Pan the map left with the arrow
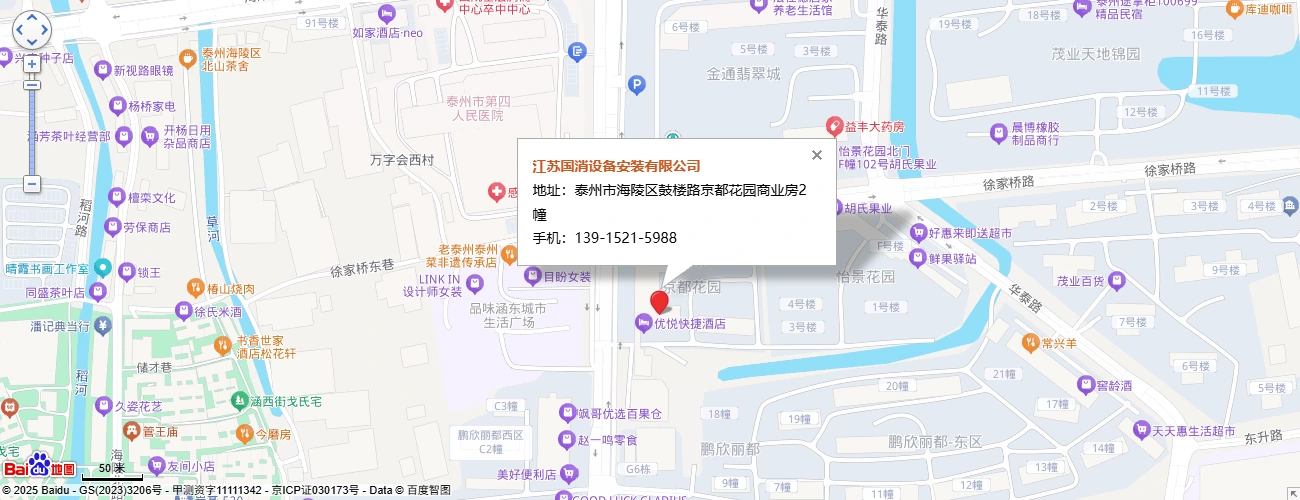Image resolution: width=1300 pixels, height=500 pixels. point(19,31)
